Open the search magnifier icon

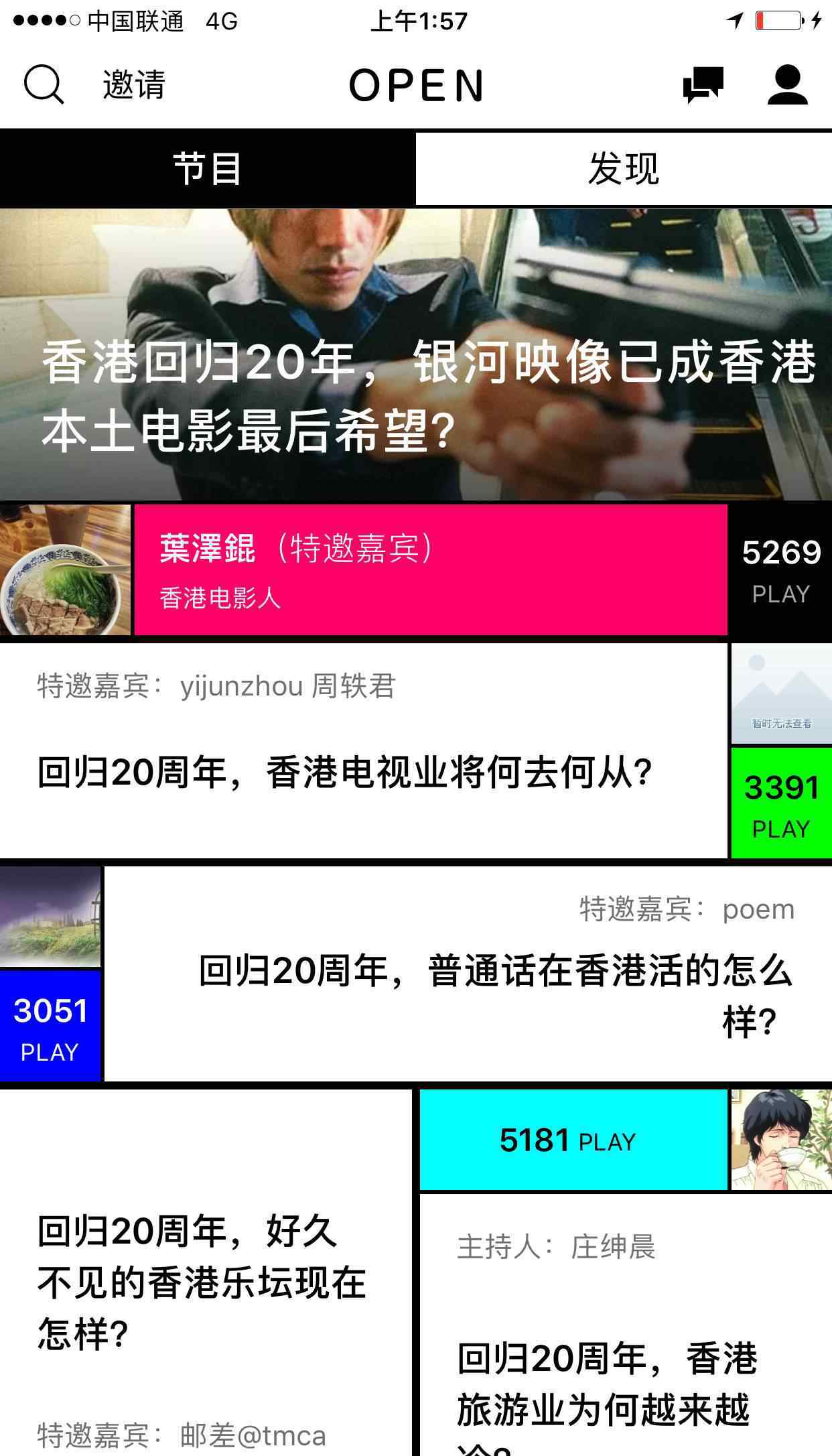click(44, 85)
